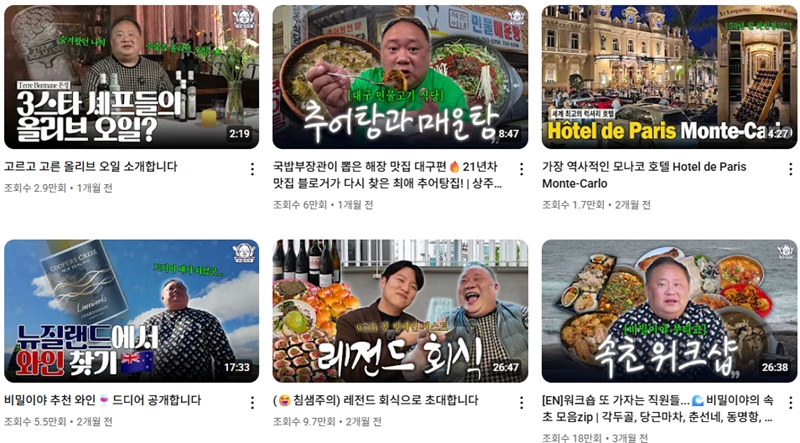Open the olive oil video thumbnail
The image size is (800, 443).
(130, 77)
